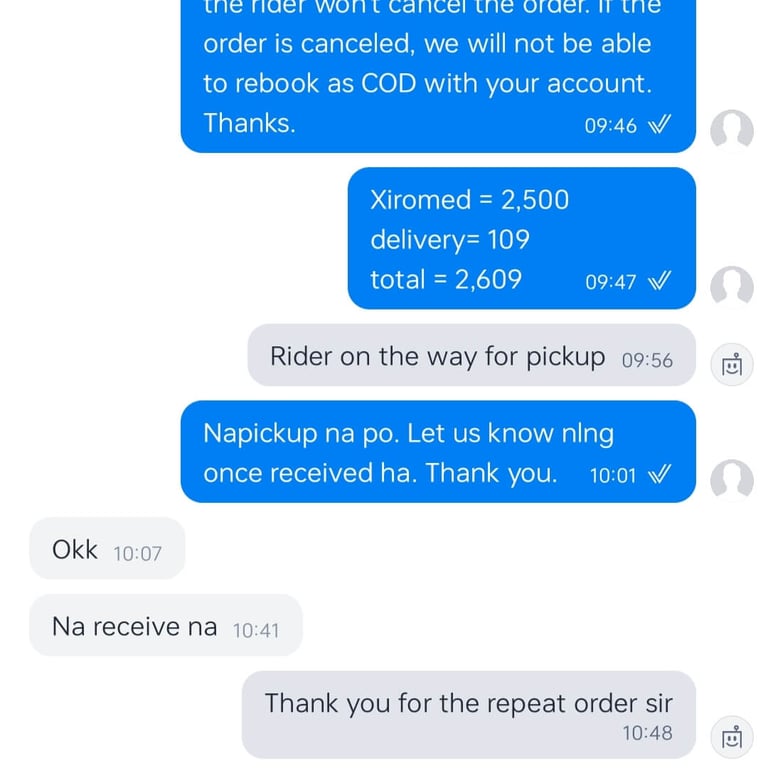Open sender avatar beside the Xiromed total message
The image size is (768, 768).
point(731,287)
